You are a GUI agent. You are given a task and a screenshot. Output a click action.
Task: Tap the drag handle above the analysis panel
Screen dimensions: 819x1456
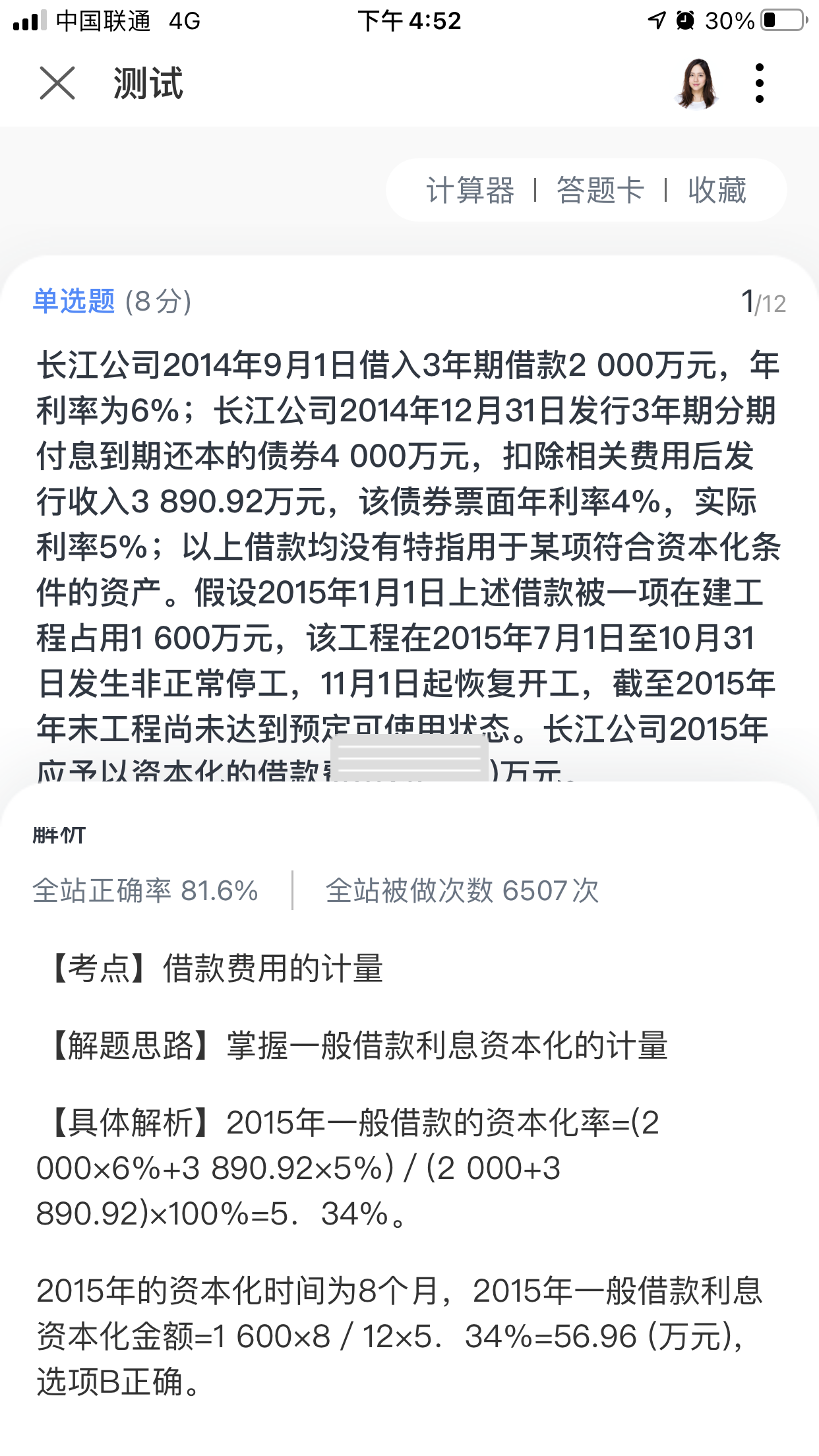(409, 758)
